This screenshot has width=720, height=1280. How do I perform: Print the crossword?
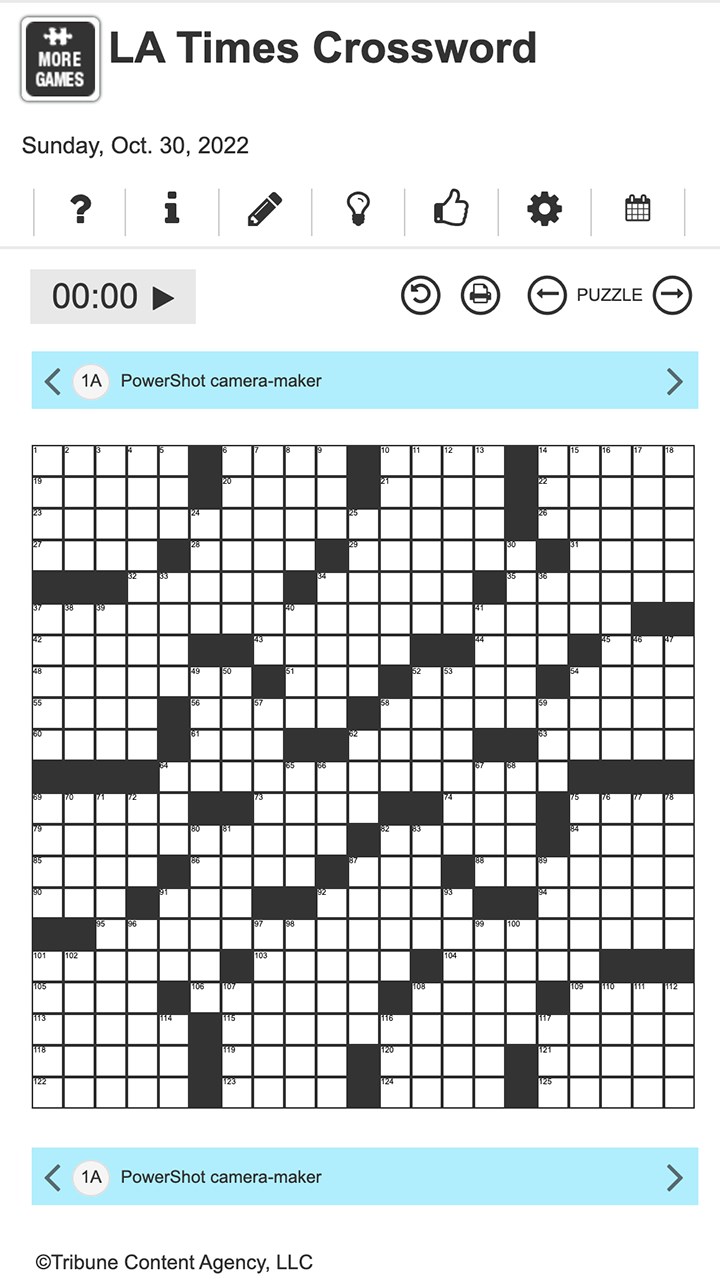coord(480,295)
